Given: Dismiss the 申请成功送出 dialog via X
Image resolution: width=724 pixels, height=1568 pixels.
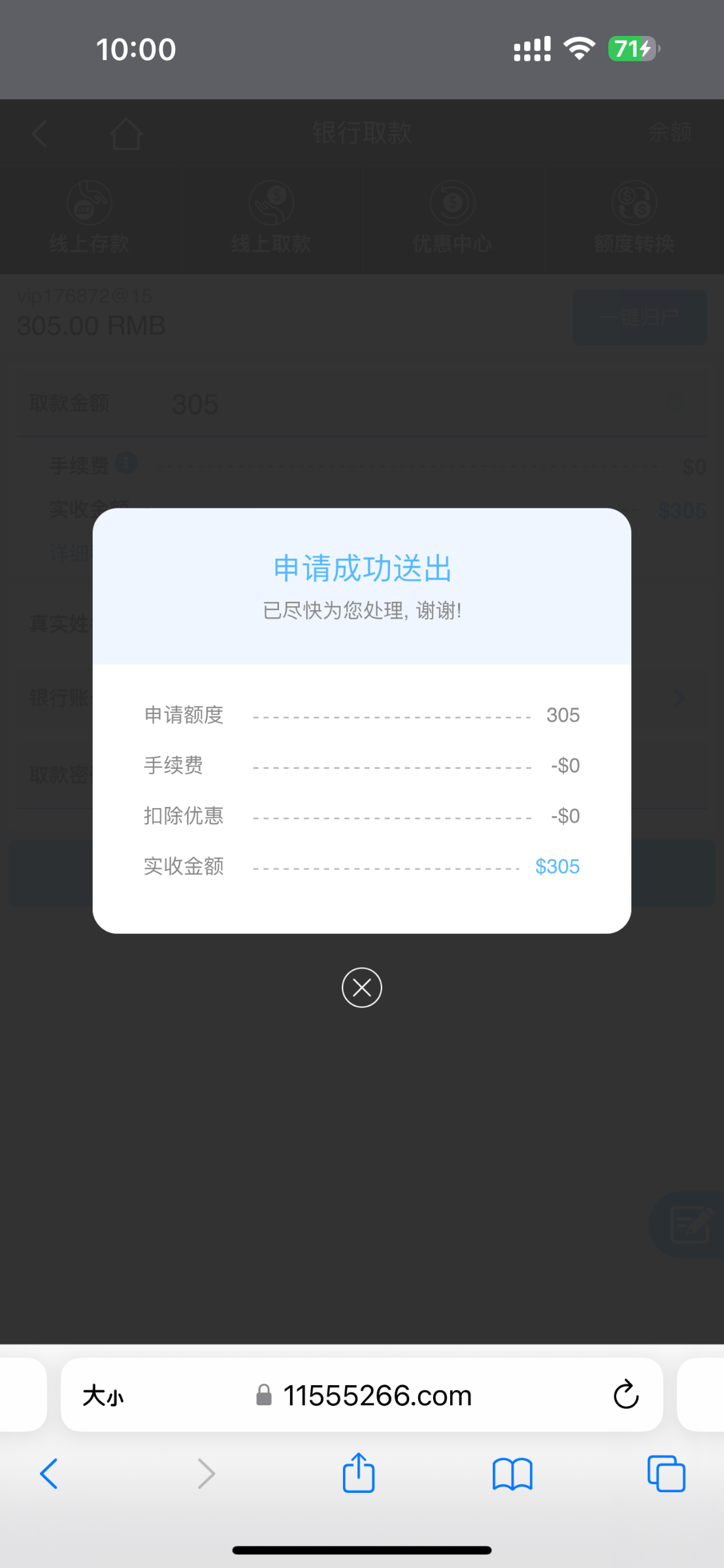Looking at the screenshot, I should [362, 988].
